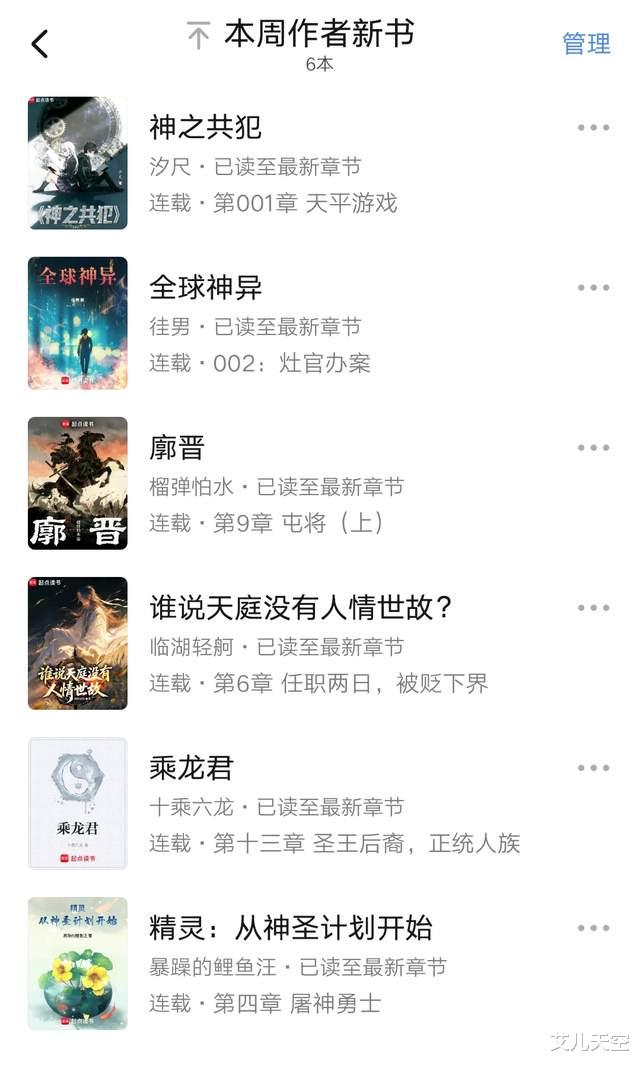The height and width of the screenshot is (1065, 640).
Task: Open more options for 全球神异
Action: click(593, 288)
